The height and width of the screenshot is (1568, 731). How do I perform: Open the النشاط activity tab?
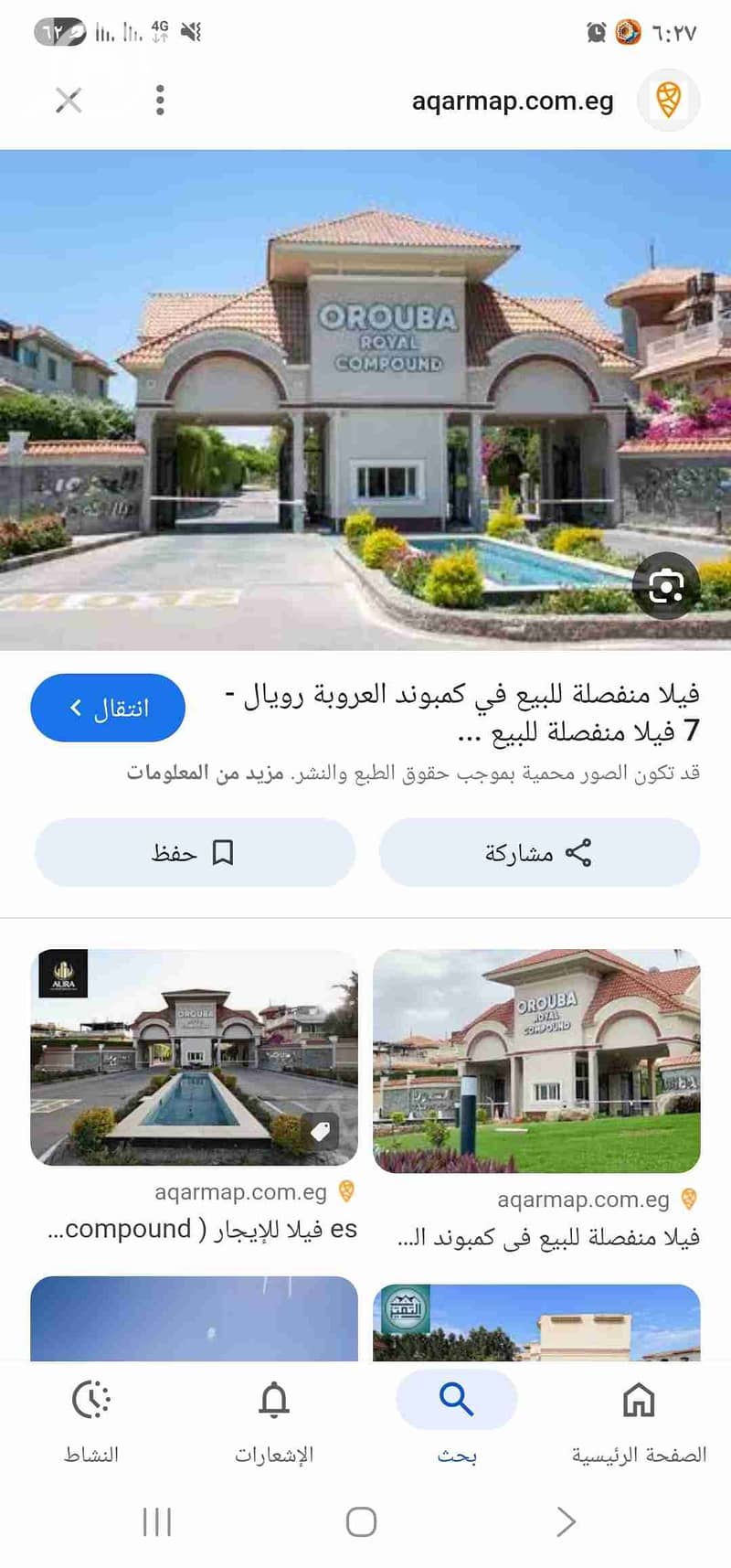click(x=91, y=1415)
